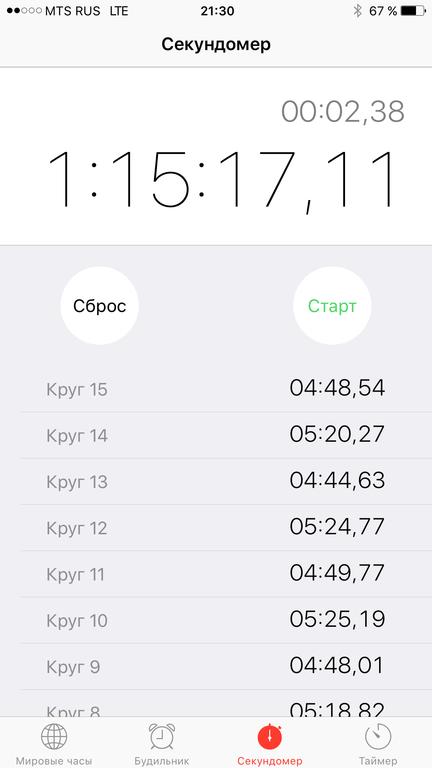Image resolution: width=432 pixels, height=768 pixels.
Task: Resume the stopwatch with Старт
Action: (332, 306)
